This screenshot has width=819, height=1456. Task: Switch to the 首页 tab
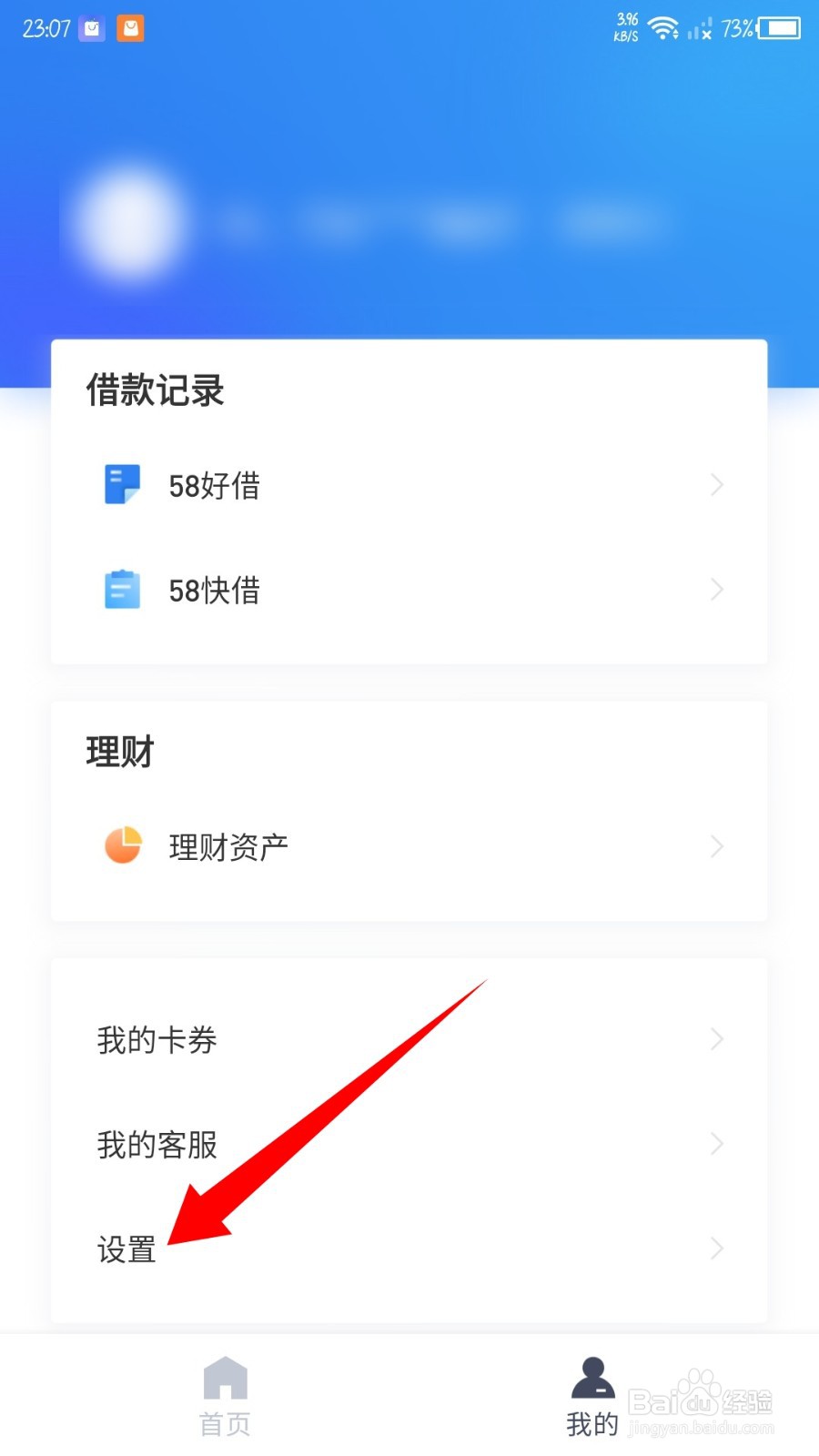[x=224, y=1397]
